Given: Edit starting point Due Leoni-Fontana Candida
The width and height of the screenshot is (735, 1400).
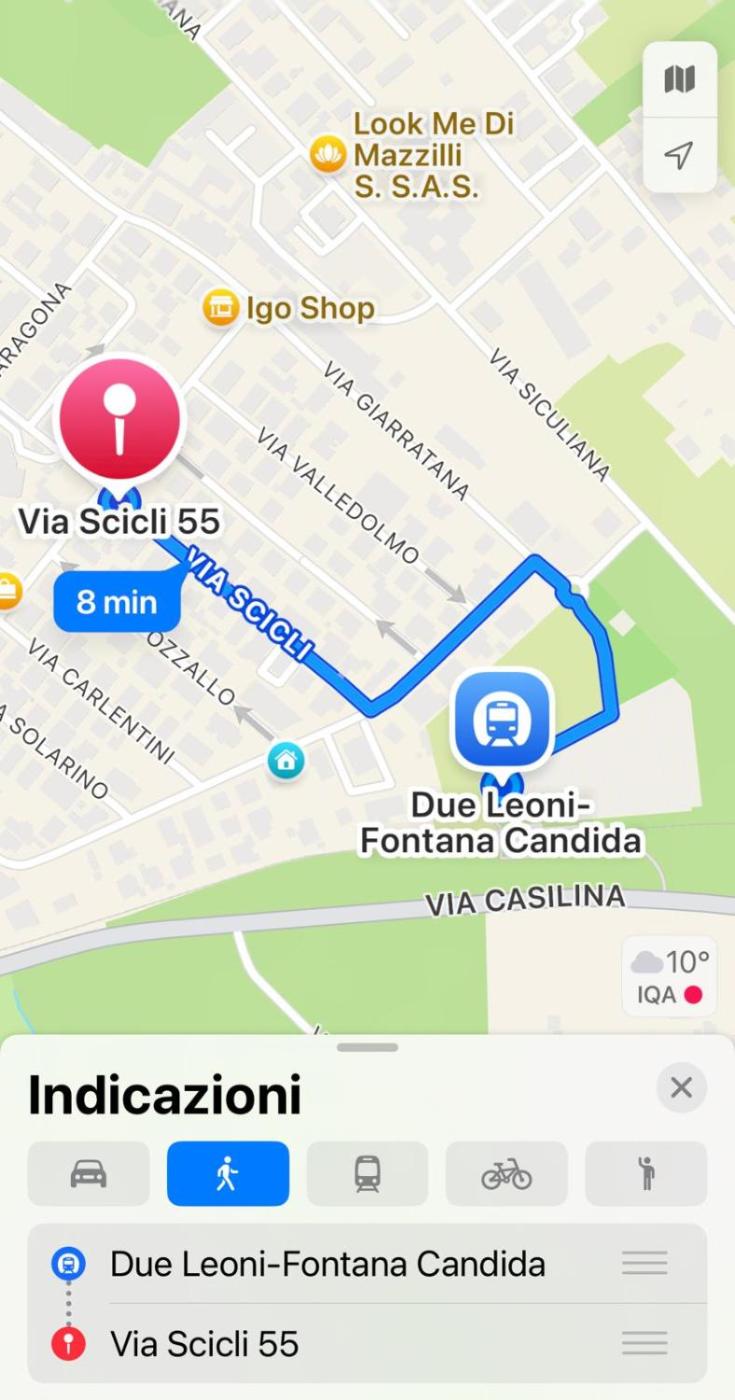Looking at the screenshot, I should [x=327, y=1264].
